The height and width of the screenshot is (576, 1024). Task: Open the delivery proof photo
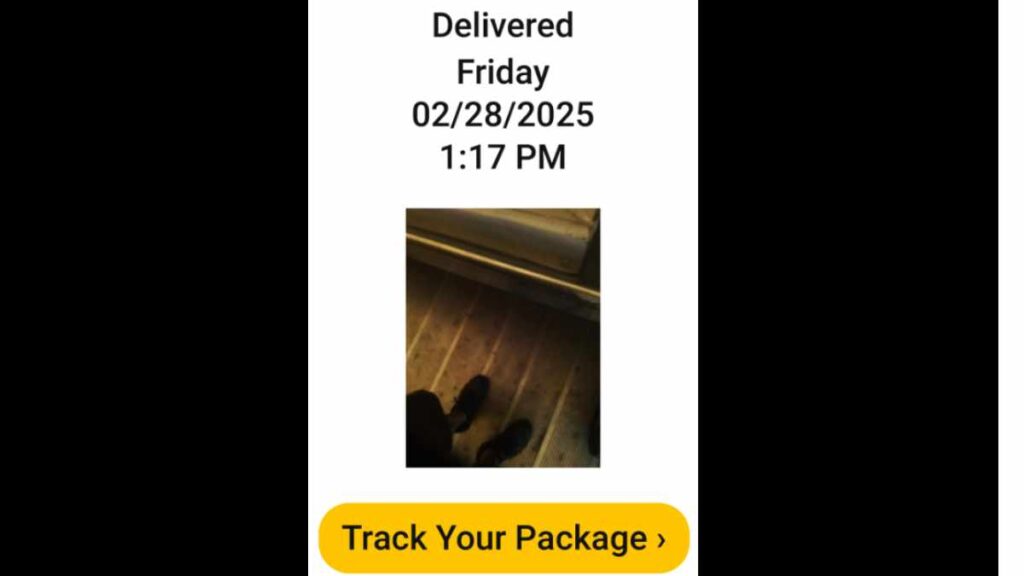point(502,337)
